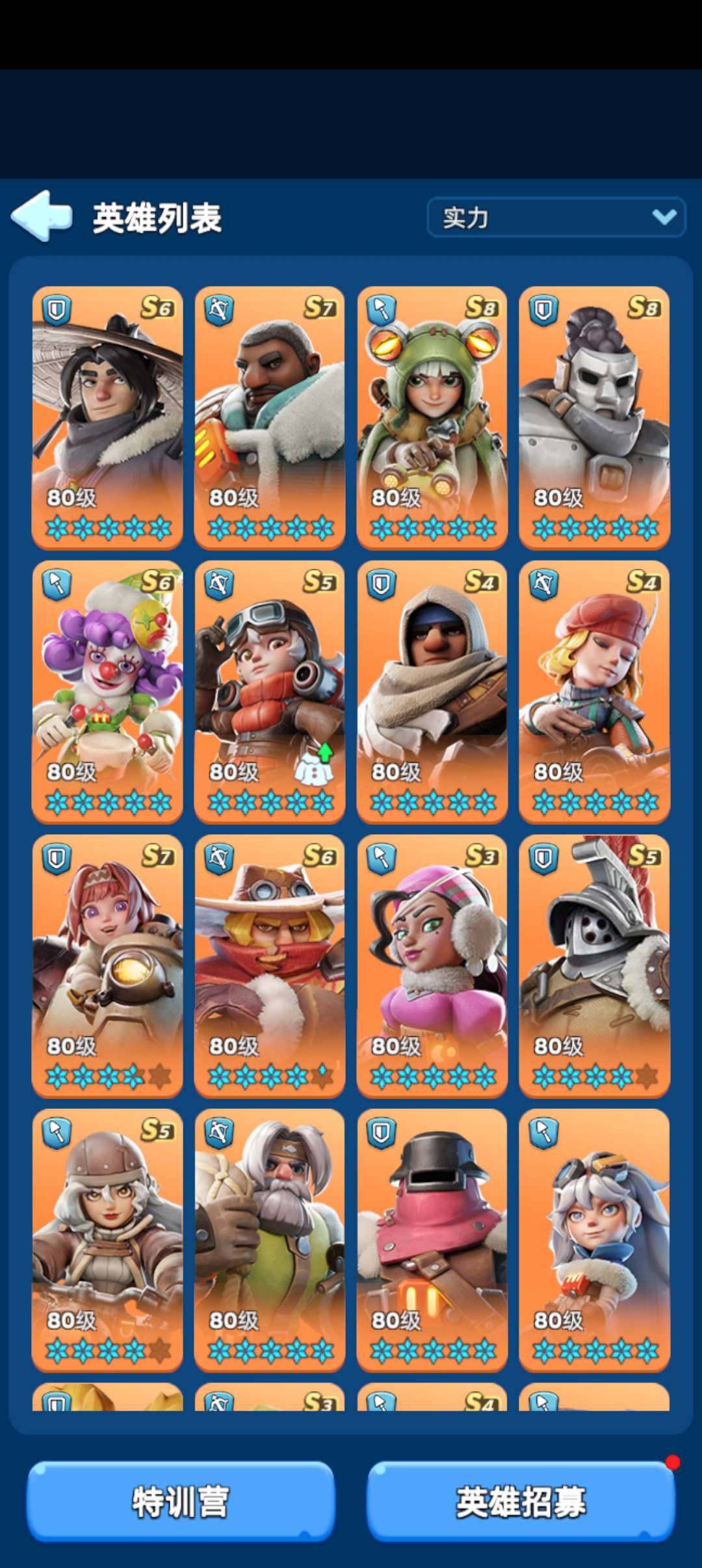Open the aviator-cap girl S5 hero card
702x1568 pixels.
pyautogui.click(x=107, y=1239)
